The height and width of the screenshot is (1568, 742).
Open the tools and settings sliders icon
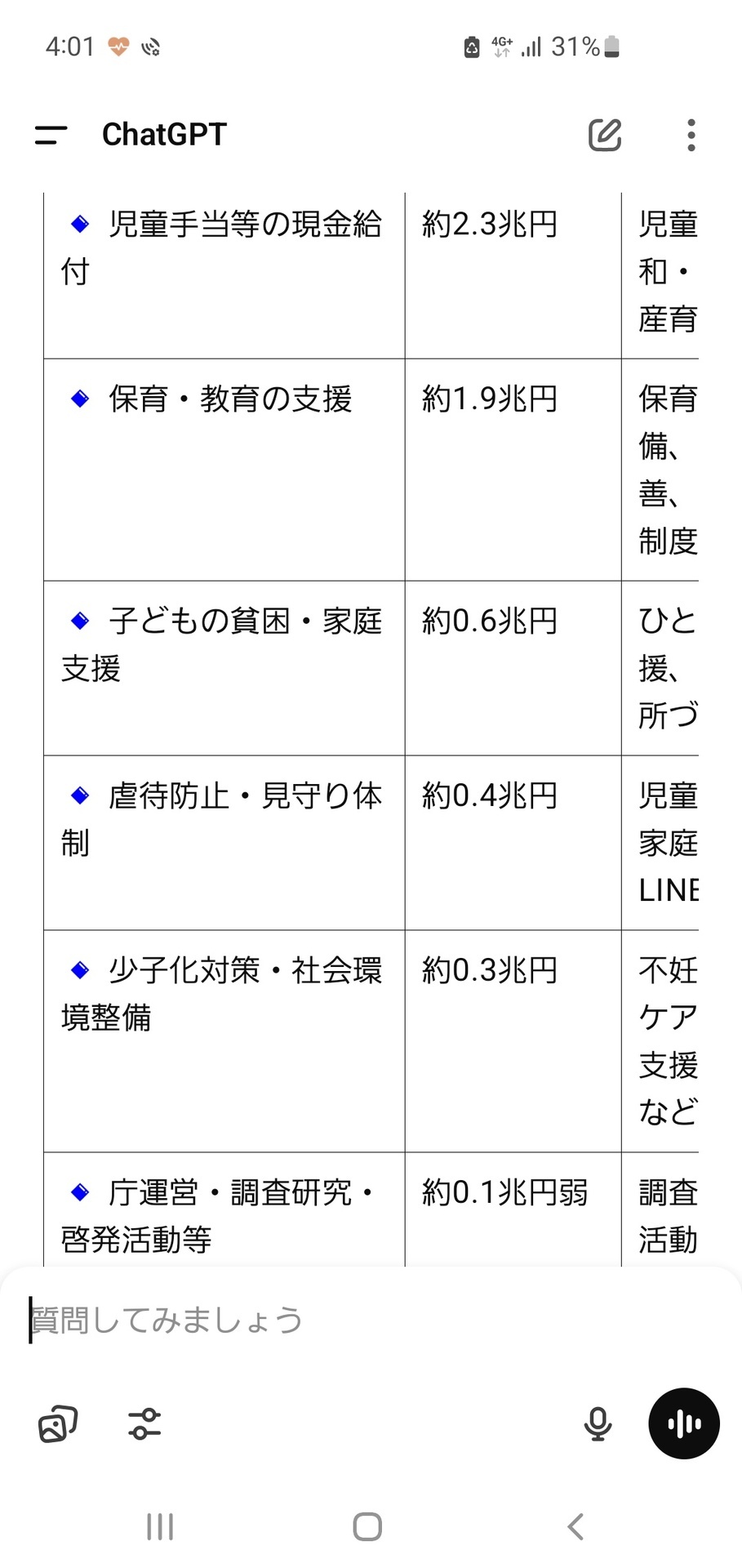(x=145, y=1424)
